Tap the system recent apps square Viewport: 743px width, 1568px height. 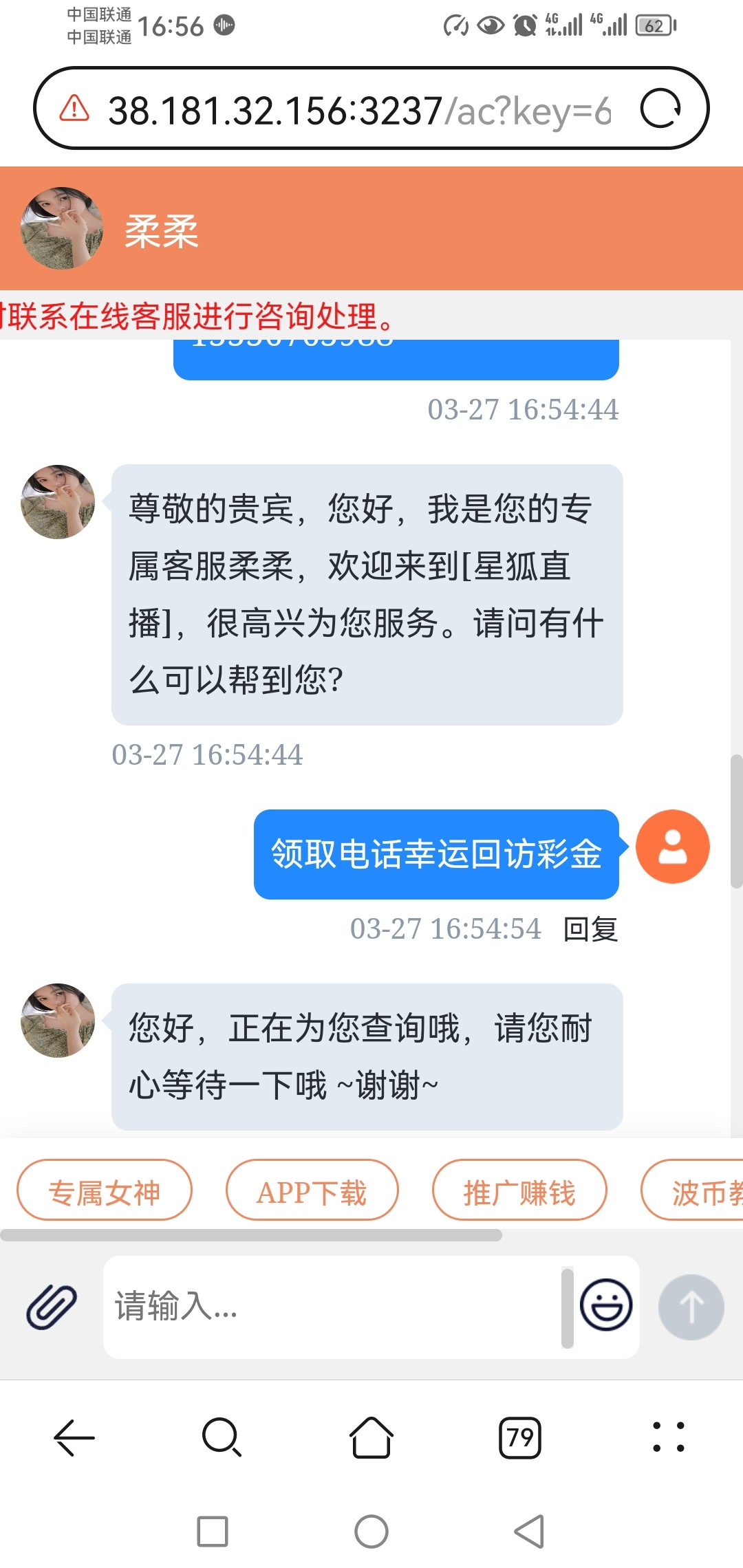click(213, 1532)
